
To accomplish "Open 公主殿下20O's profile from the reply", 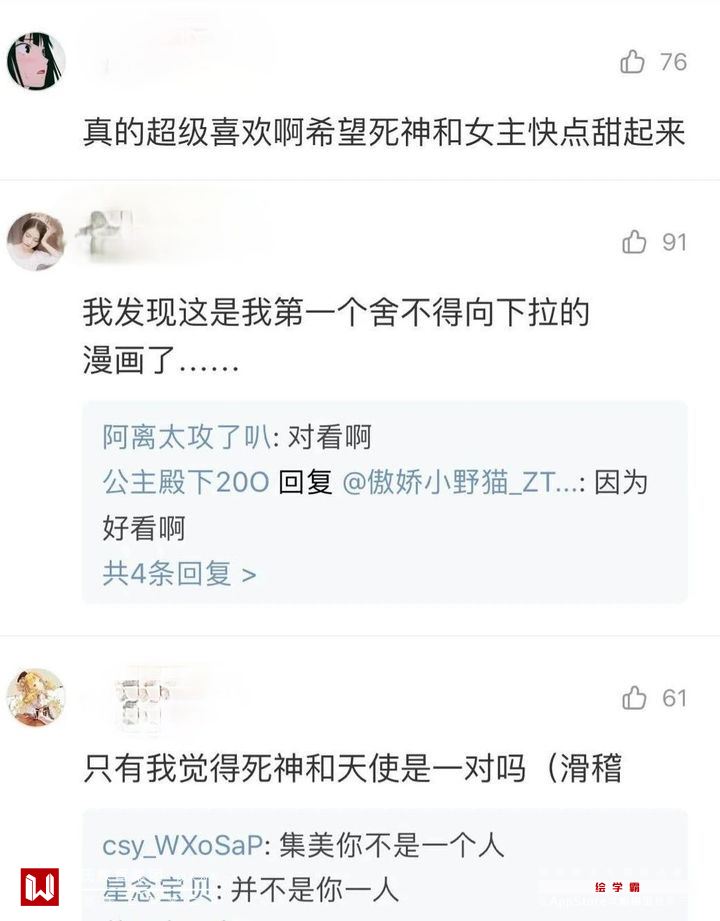I will coord(186,483).
